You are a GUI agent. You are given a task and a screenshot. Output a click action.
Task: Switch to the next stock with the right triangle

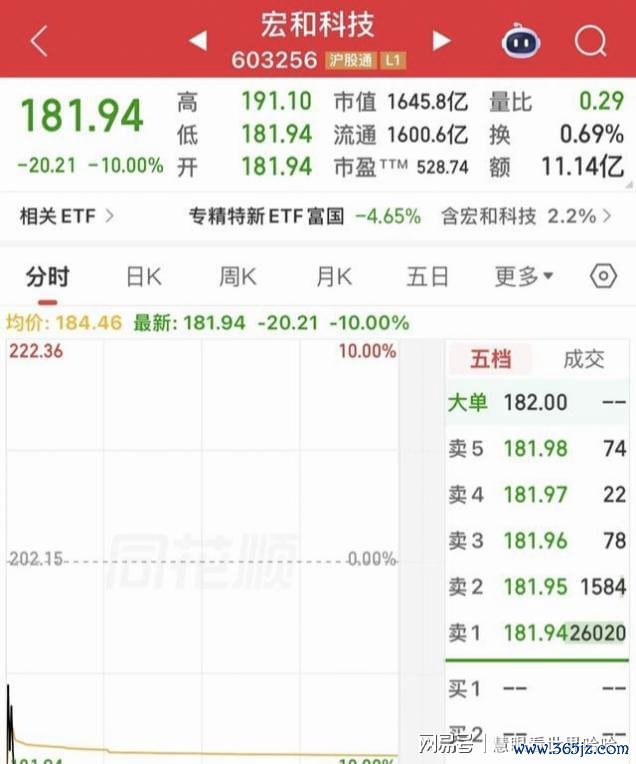point(441,40)
